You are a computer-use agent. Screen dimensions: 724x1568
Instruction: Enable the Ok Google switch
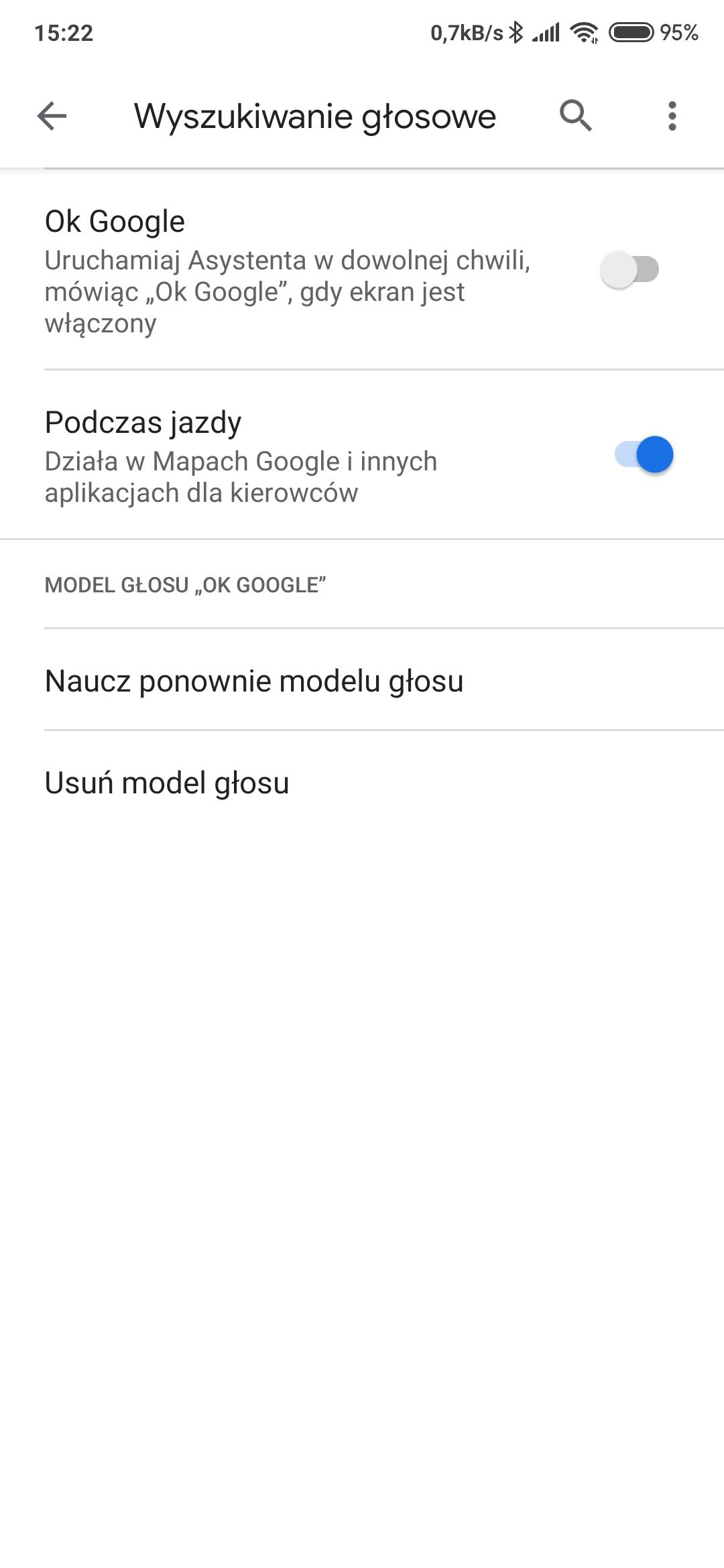630,270
